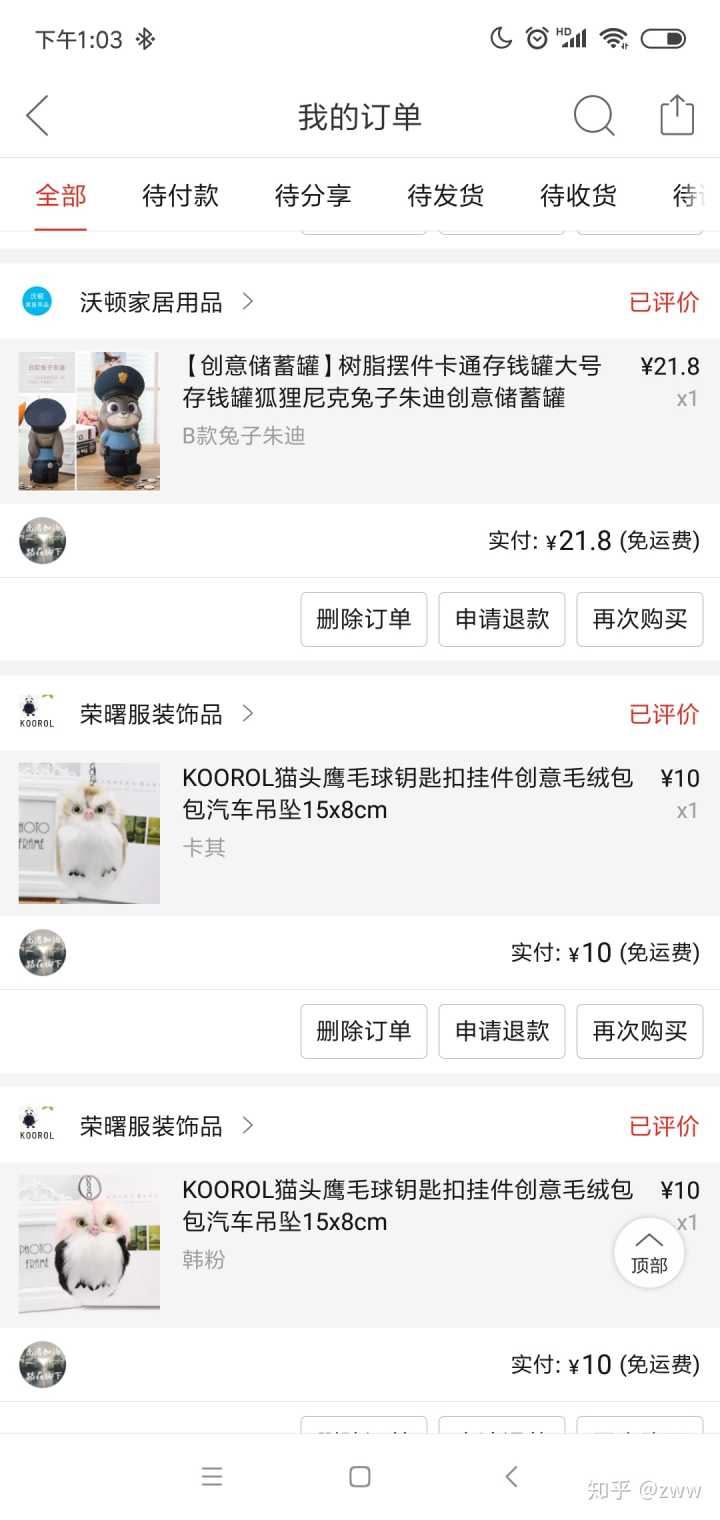This screenshot has width=720, height=1520.
Task: Switch to the 待分享 tab
Action: click(x=313, y=195)
